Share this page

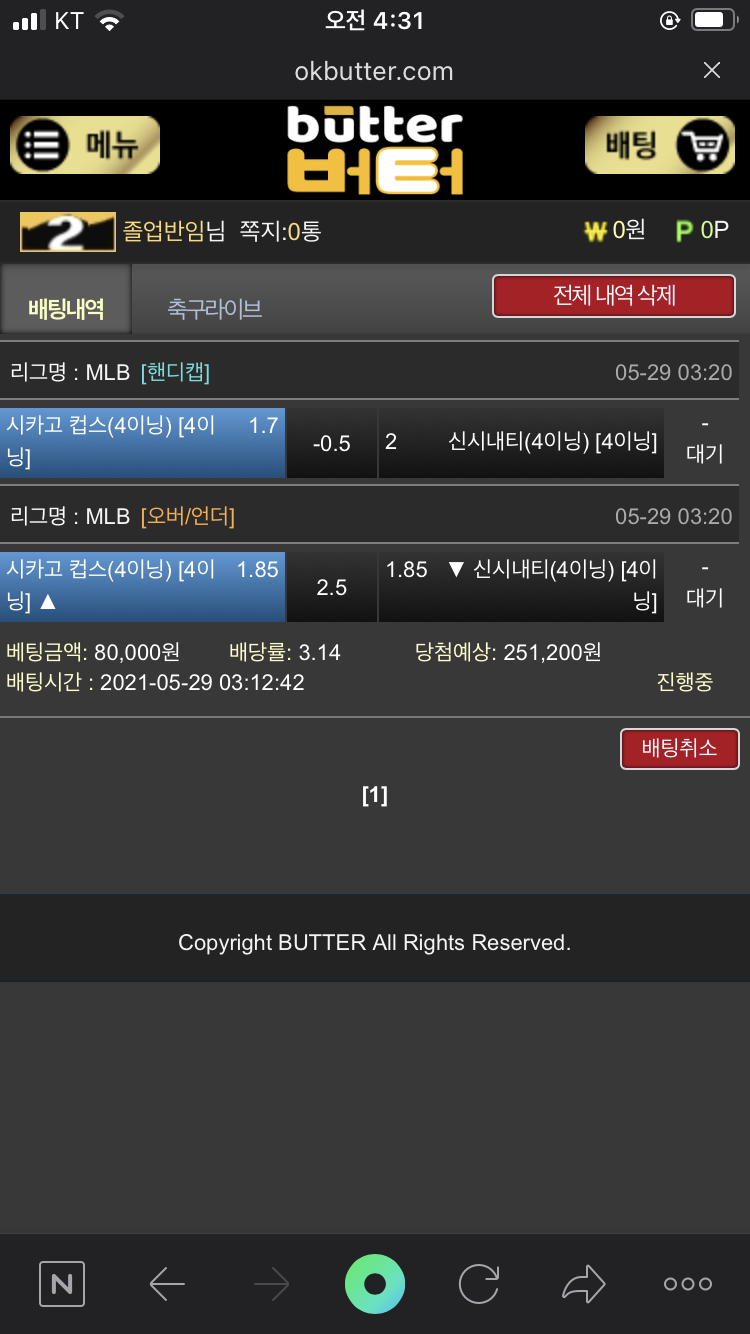(x=584, y=1284)
